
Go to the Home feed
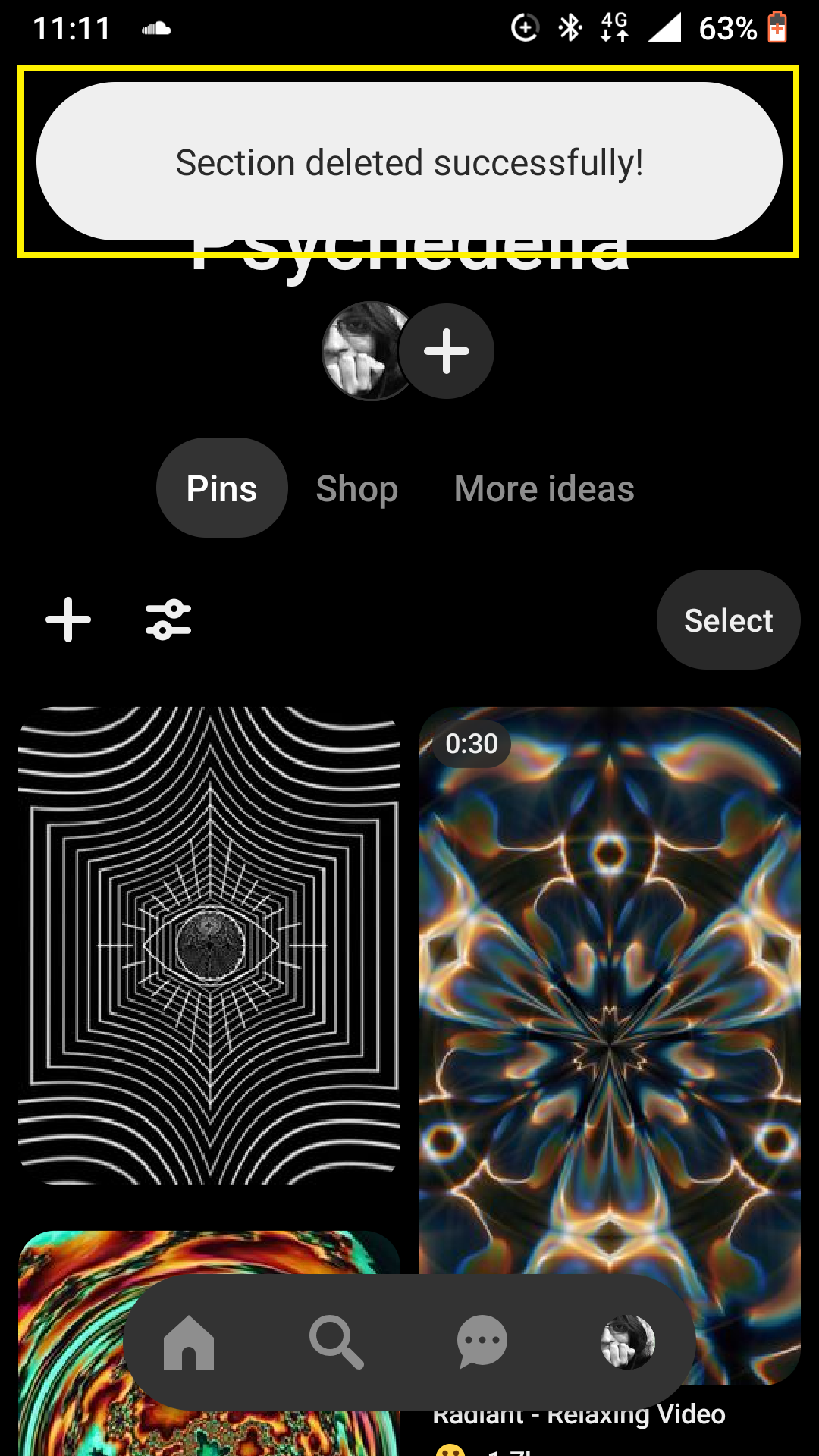(x=189, y=1341)
